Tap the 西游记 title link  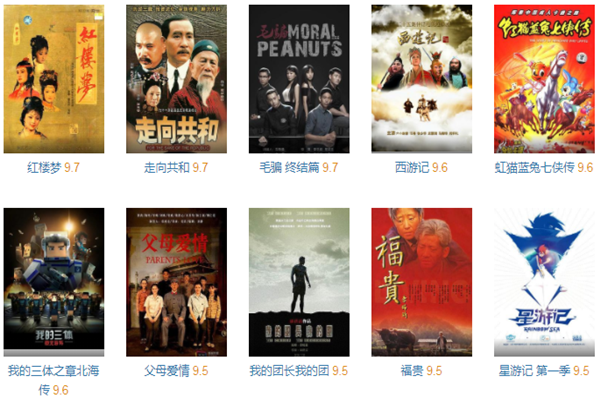coord(412,167)
